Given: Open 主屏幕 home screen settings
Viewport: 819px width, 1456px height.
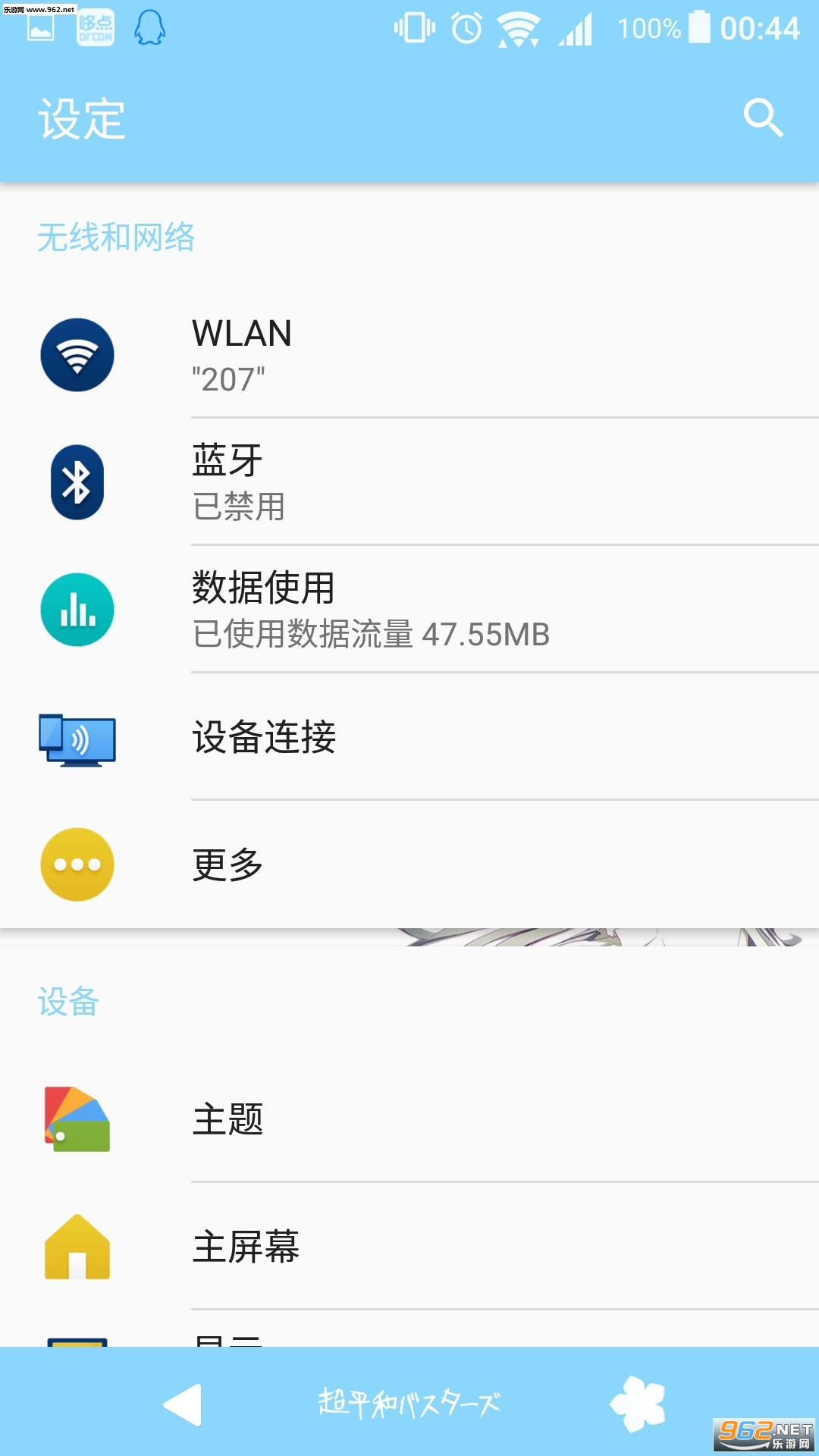Looking at the screenshot, I should click(409, 1247).
